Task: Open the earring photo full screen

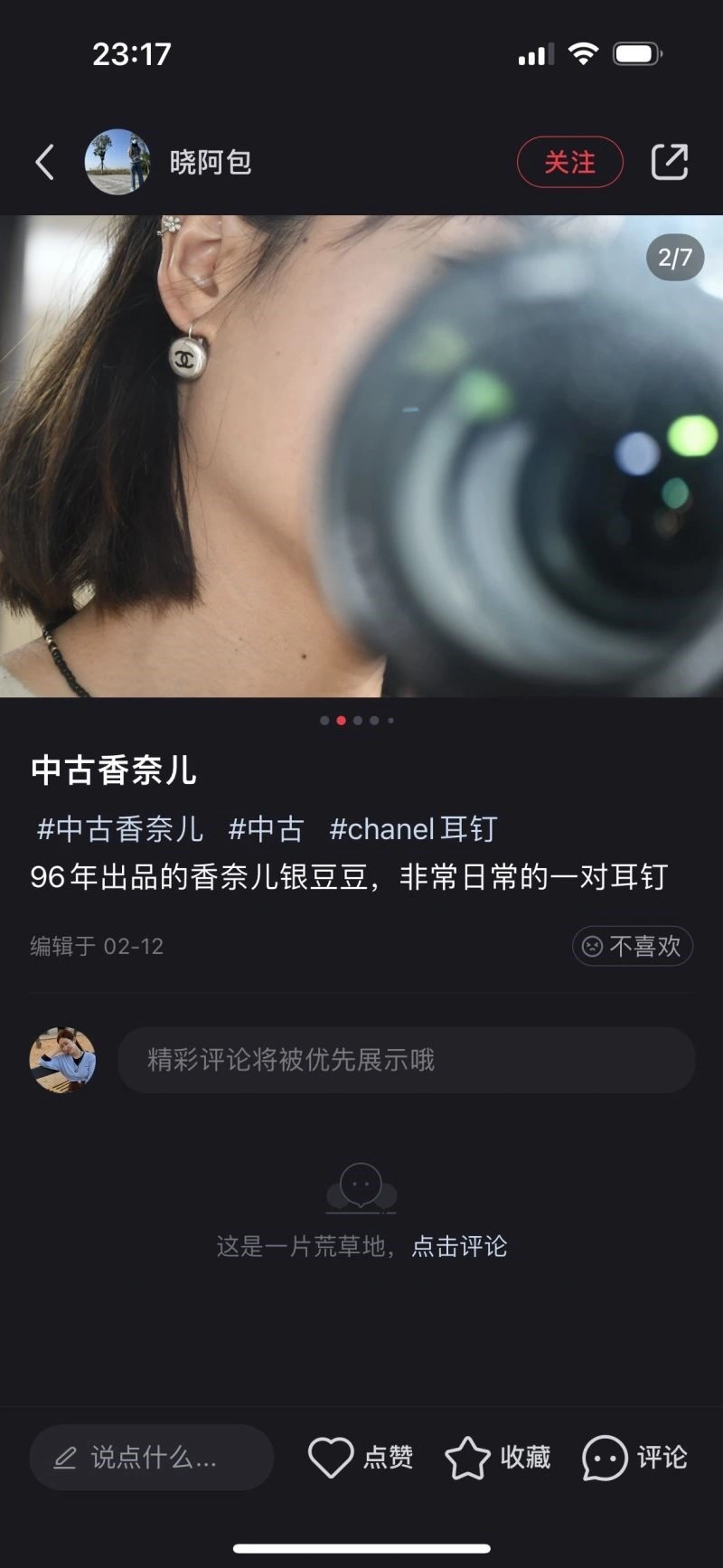Action: click(361, 456)
